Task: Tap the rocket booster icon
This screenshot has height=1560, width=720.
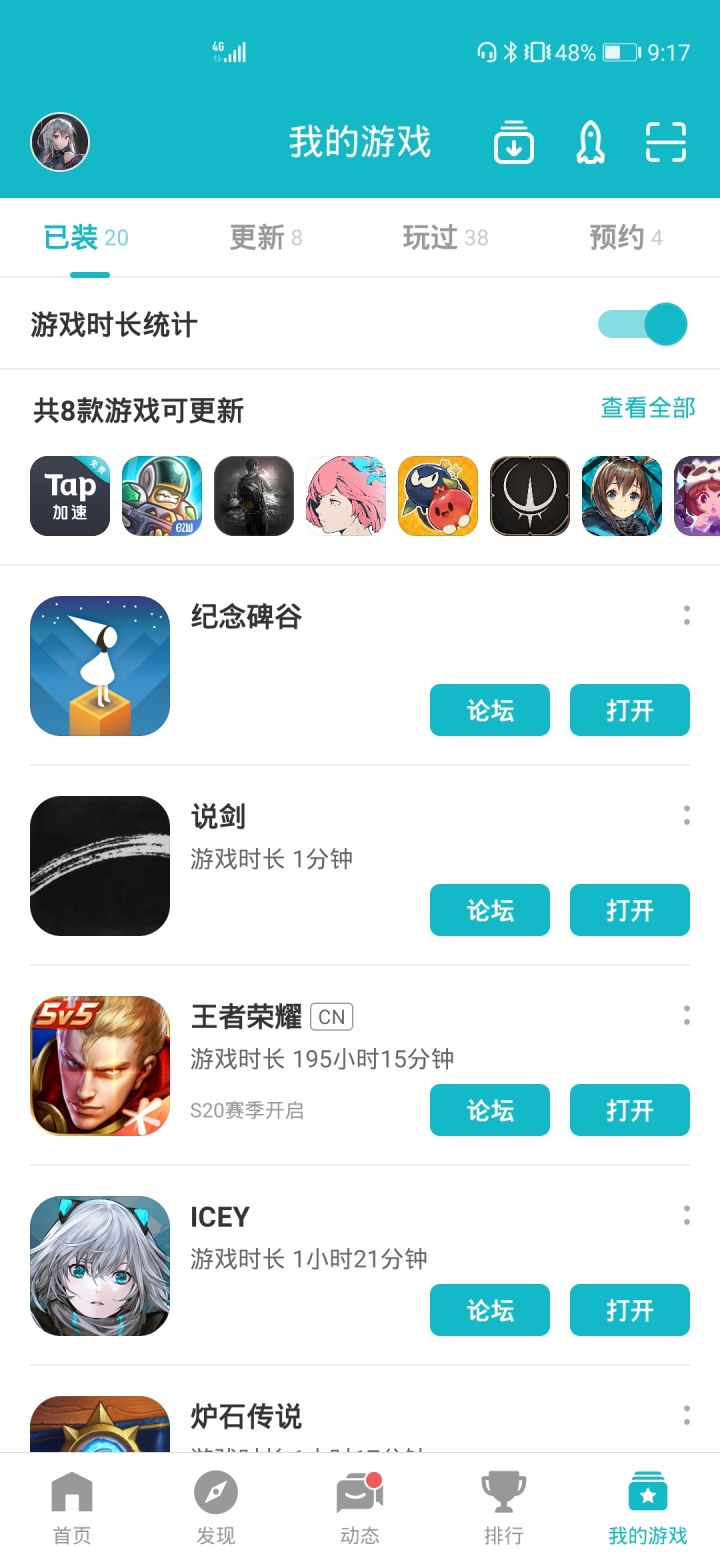Action: coord(589,143)
